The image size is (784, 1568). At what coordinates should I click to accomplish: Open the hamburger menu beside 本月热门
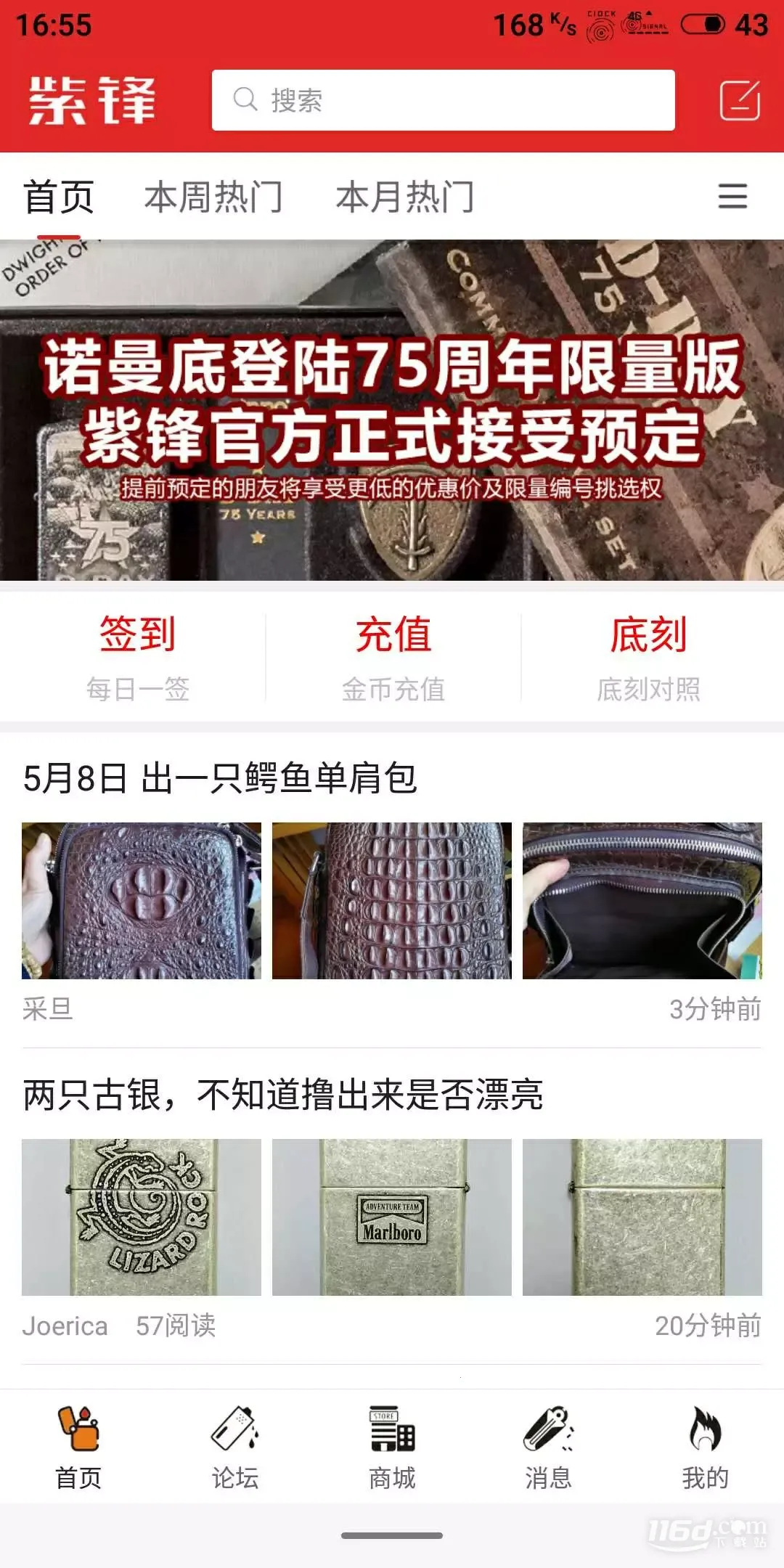click(732, 197)
